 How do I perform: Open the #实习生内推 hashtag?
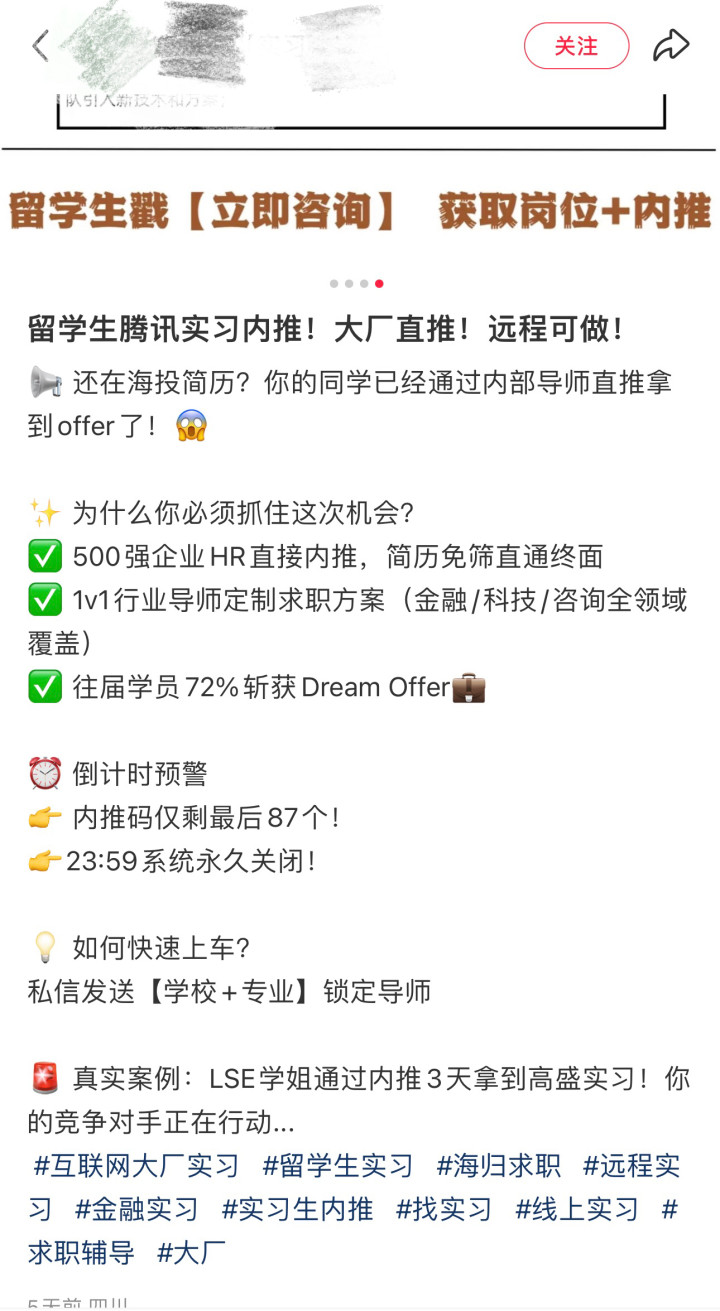click(x=297, y=1209)
